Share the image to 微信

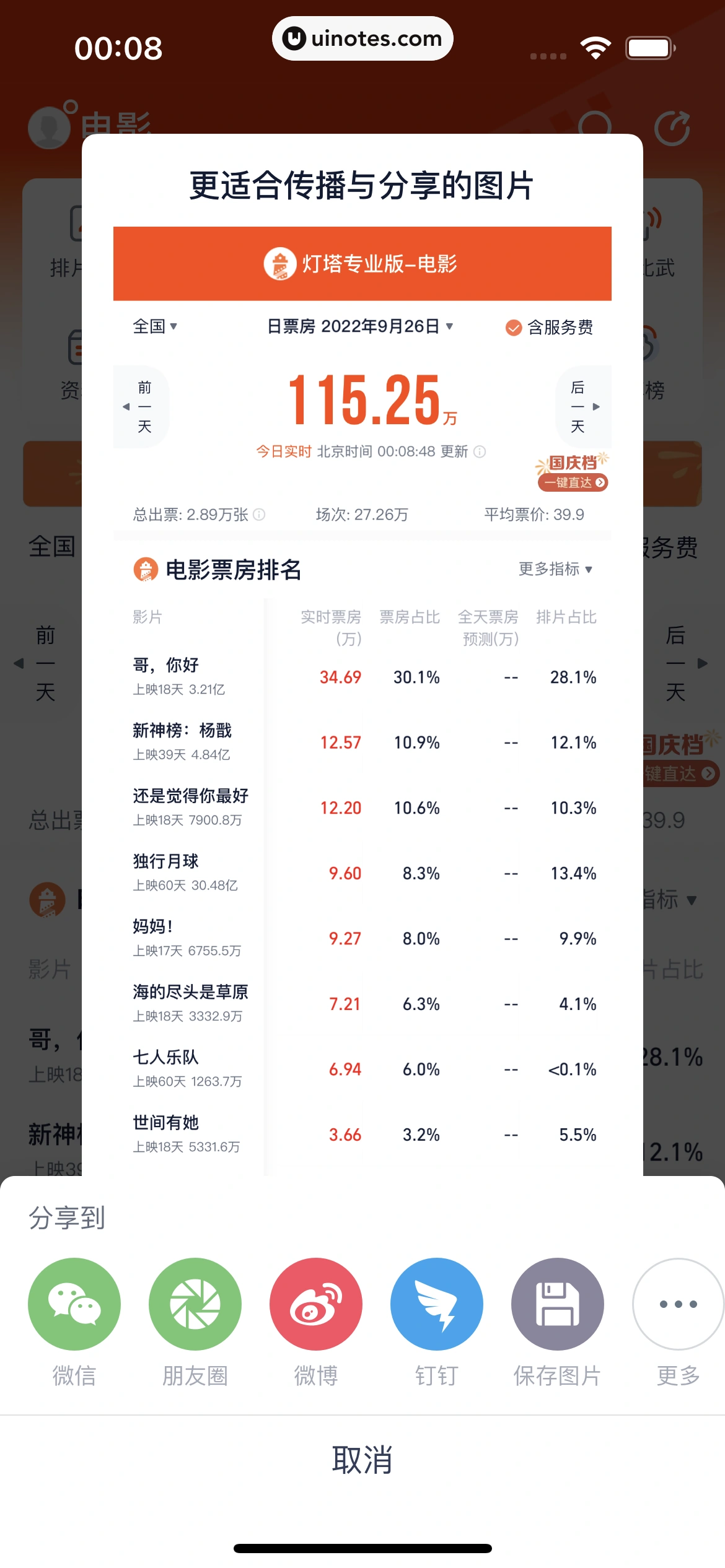click(x=74, y=1304)
